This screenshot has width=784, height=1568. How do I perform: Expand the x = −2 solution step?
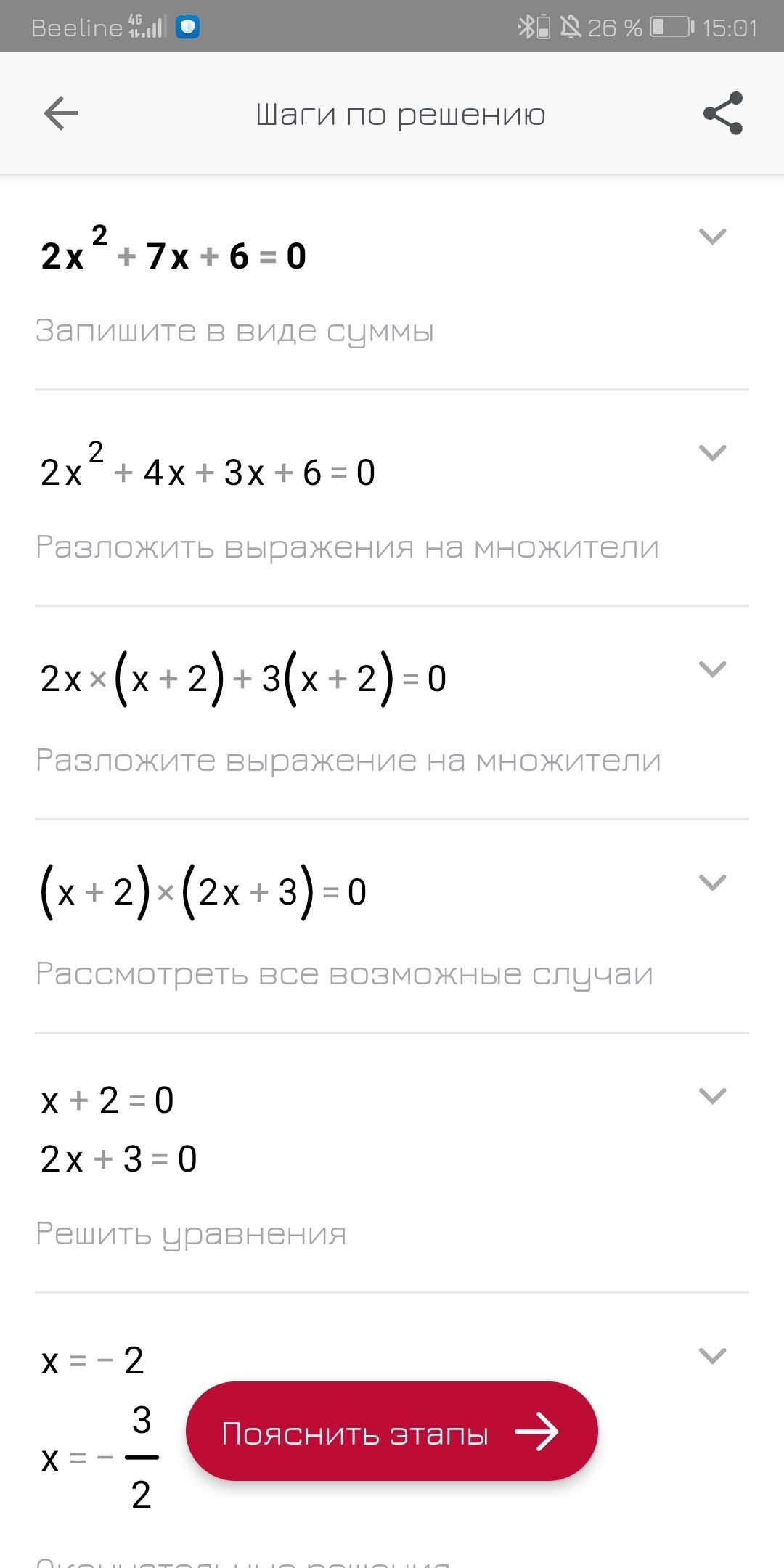712,1356
